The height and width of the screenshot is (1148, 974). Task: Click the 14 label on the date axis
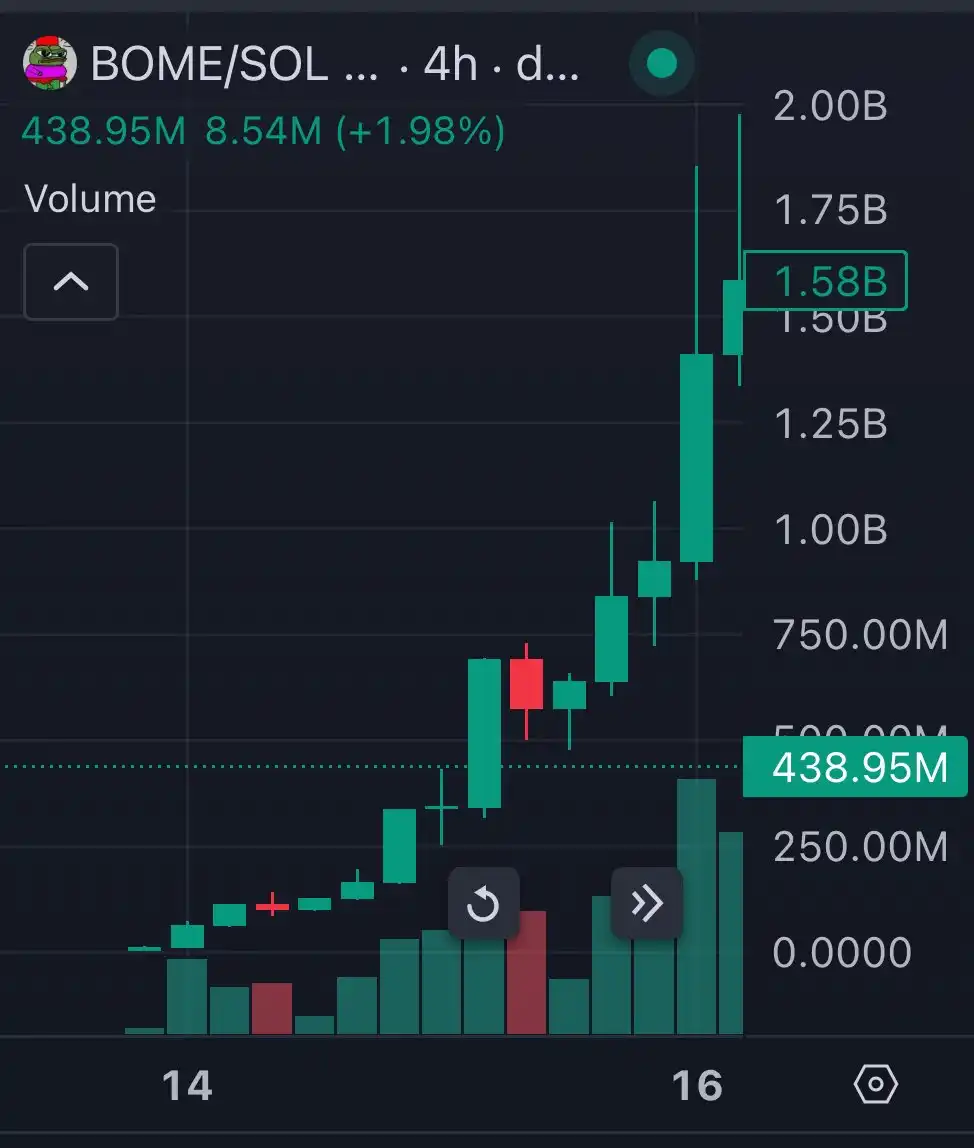coord(186,1087)
